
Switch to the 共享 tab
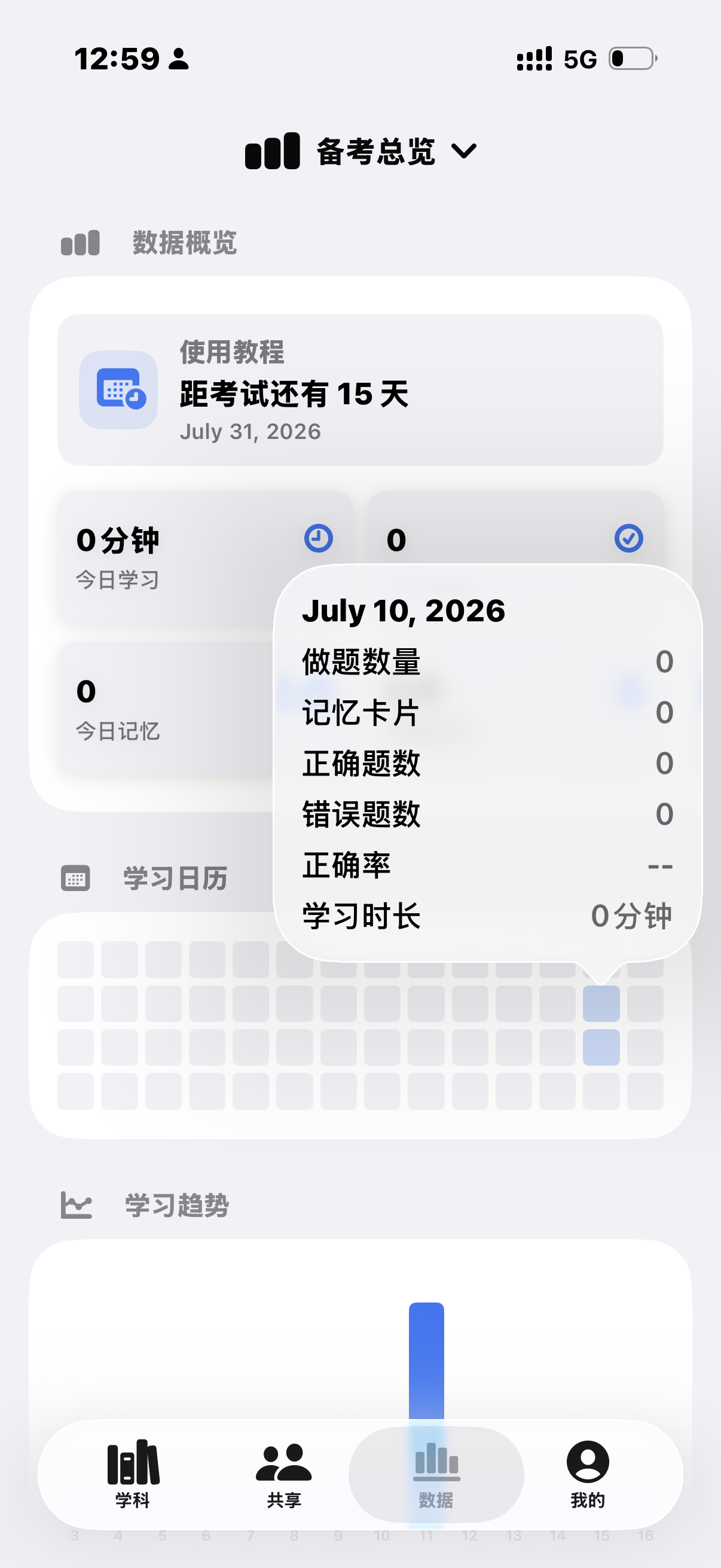284,1474
